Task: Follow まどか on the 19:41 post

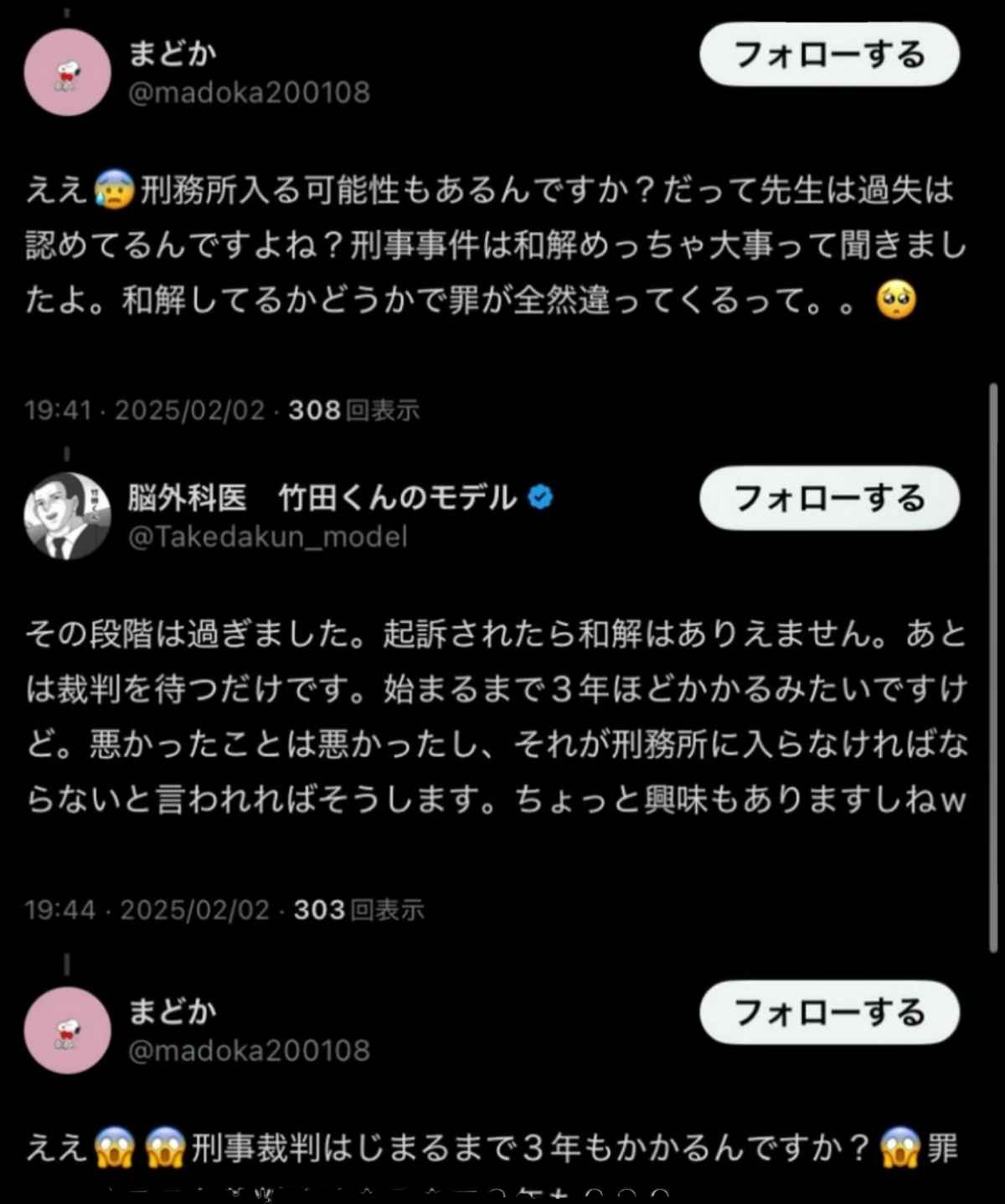Action: tap(829, 55)
